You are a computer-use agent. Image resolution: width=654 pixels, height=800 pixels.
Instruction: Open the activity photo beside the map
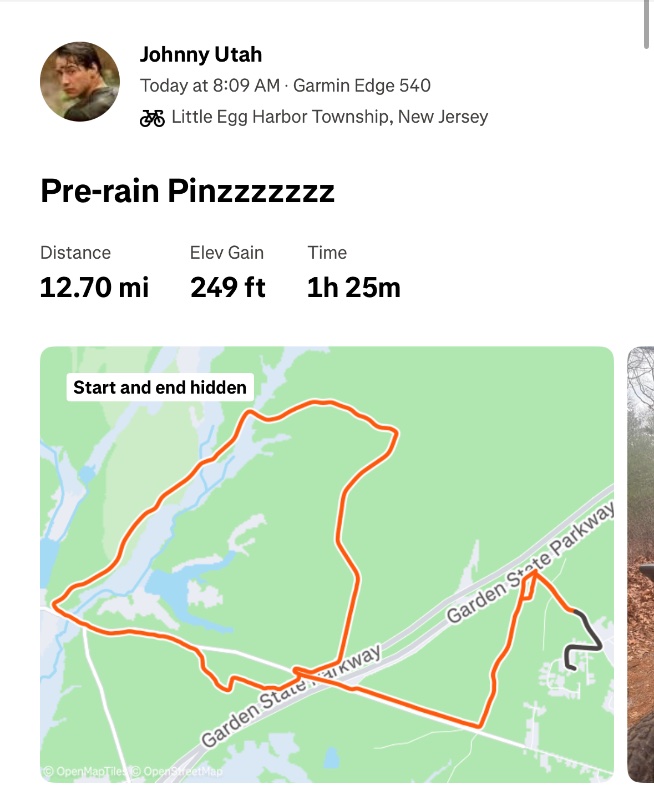coord(640,564)
